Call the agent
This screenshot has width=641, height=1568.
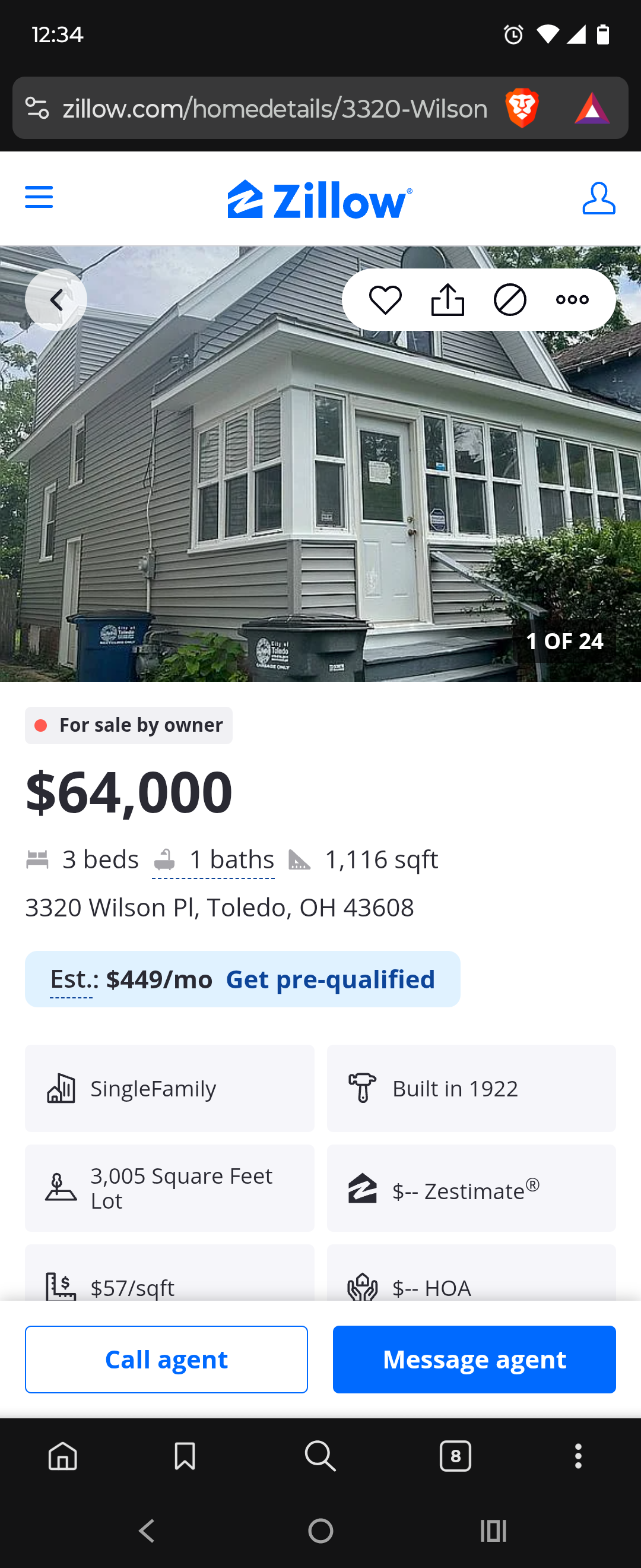166,1359
